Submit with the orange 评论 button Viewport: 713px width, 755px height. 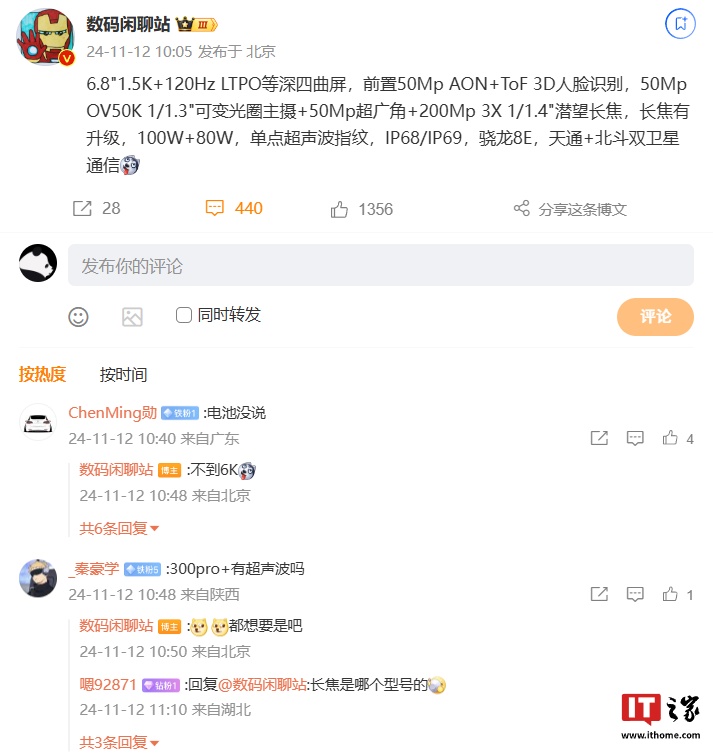click(x=655, y=316)
